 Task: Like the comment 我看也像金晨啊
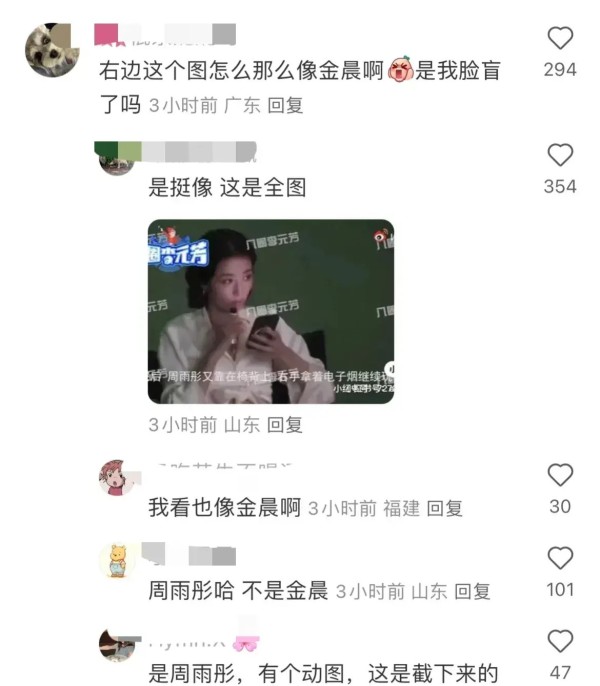tap(560, 475)
